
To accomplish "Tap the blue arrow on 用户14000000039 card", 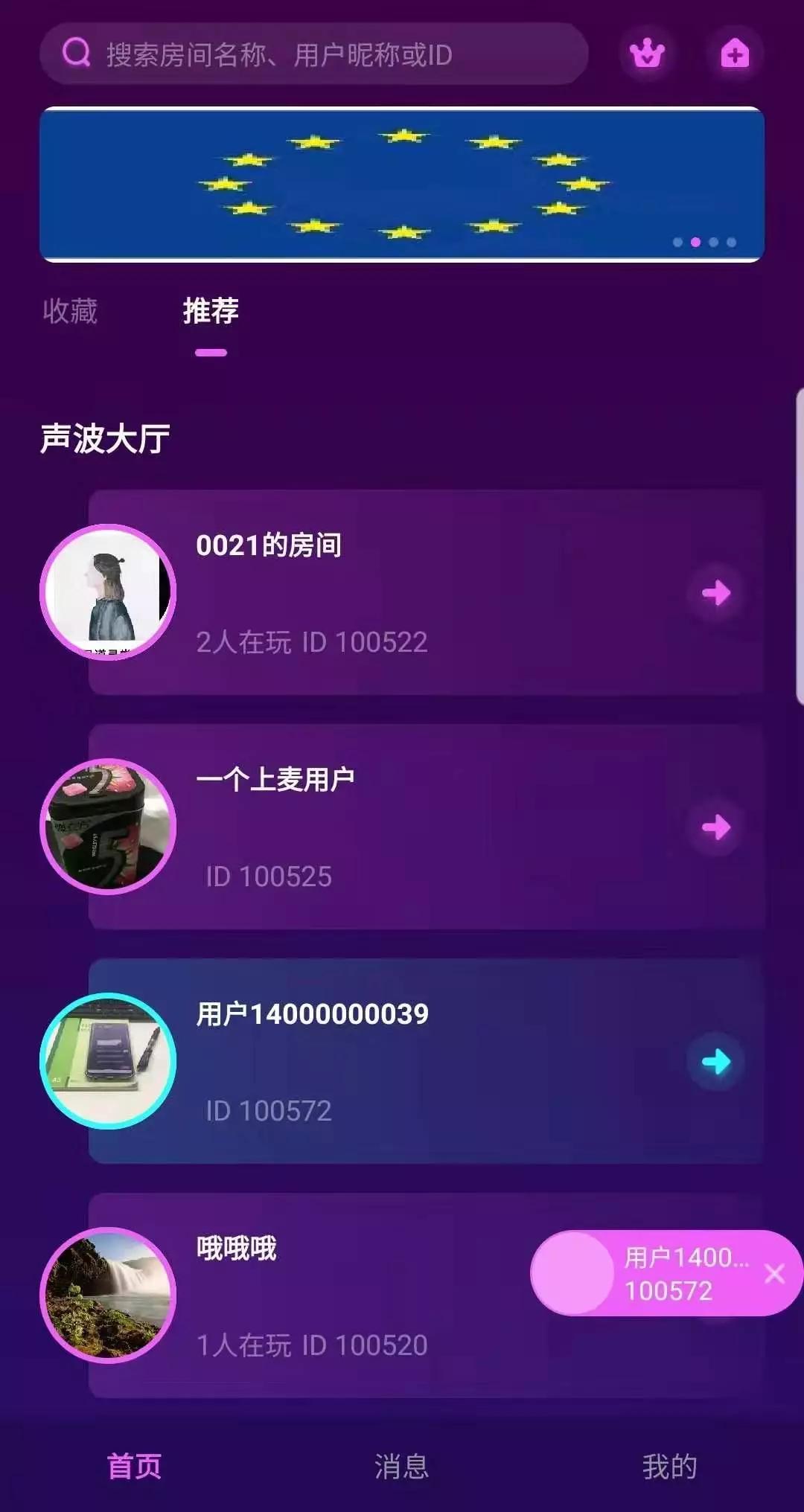I will (716, 1062).
